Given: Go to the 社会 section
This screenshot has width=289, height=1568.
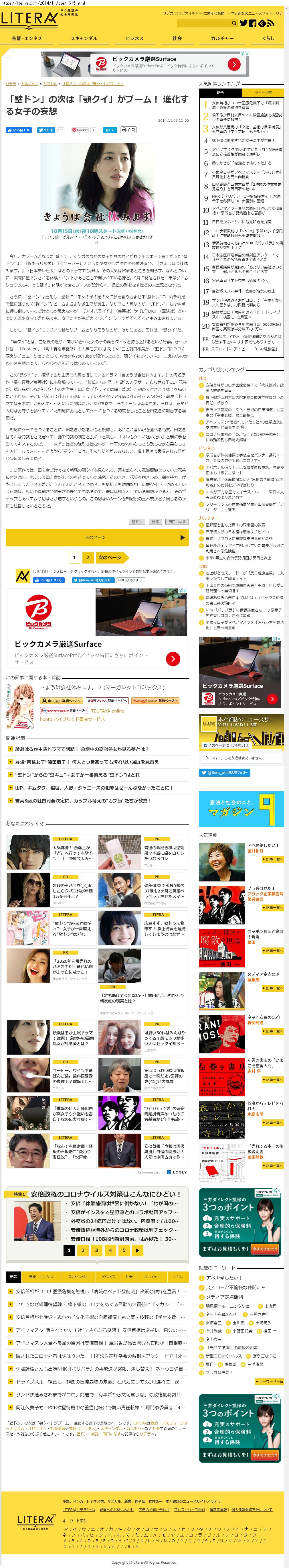Looking at the screenshot, I should tap(177, 38).
